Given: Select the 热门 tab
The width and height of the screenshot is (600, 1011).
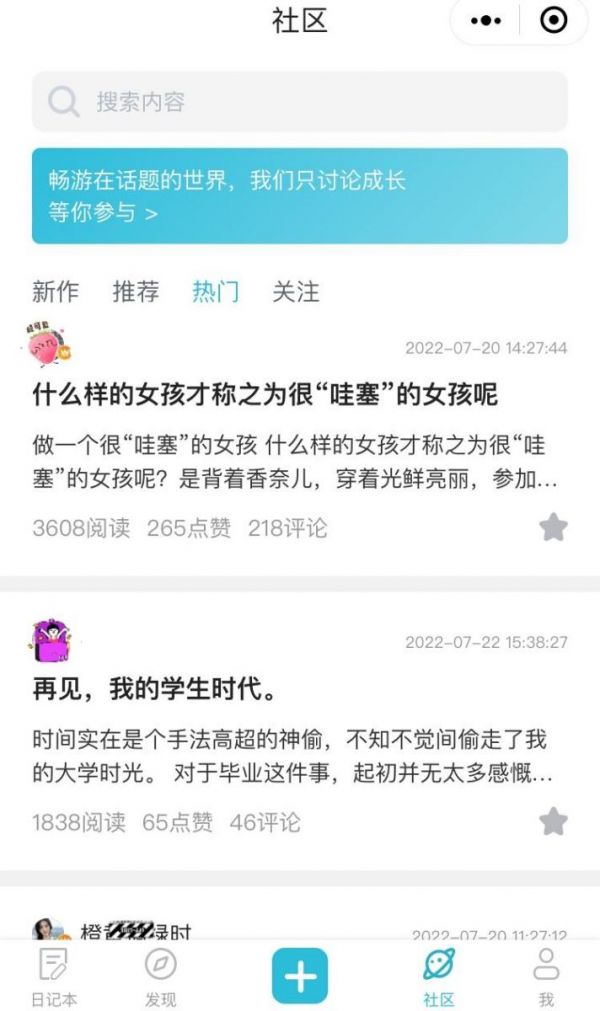Looking at the screenshot, I should point(215,292).
